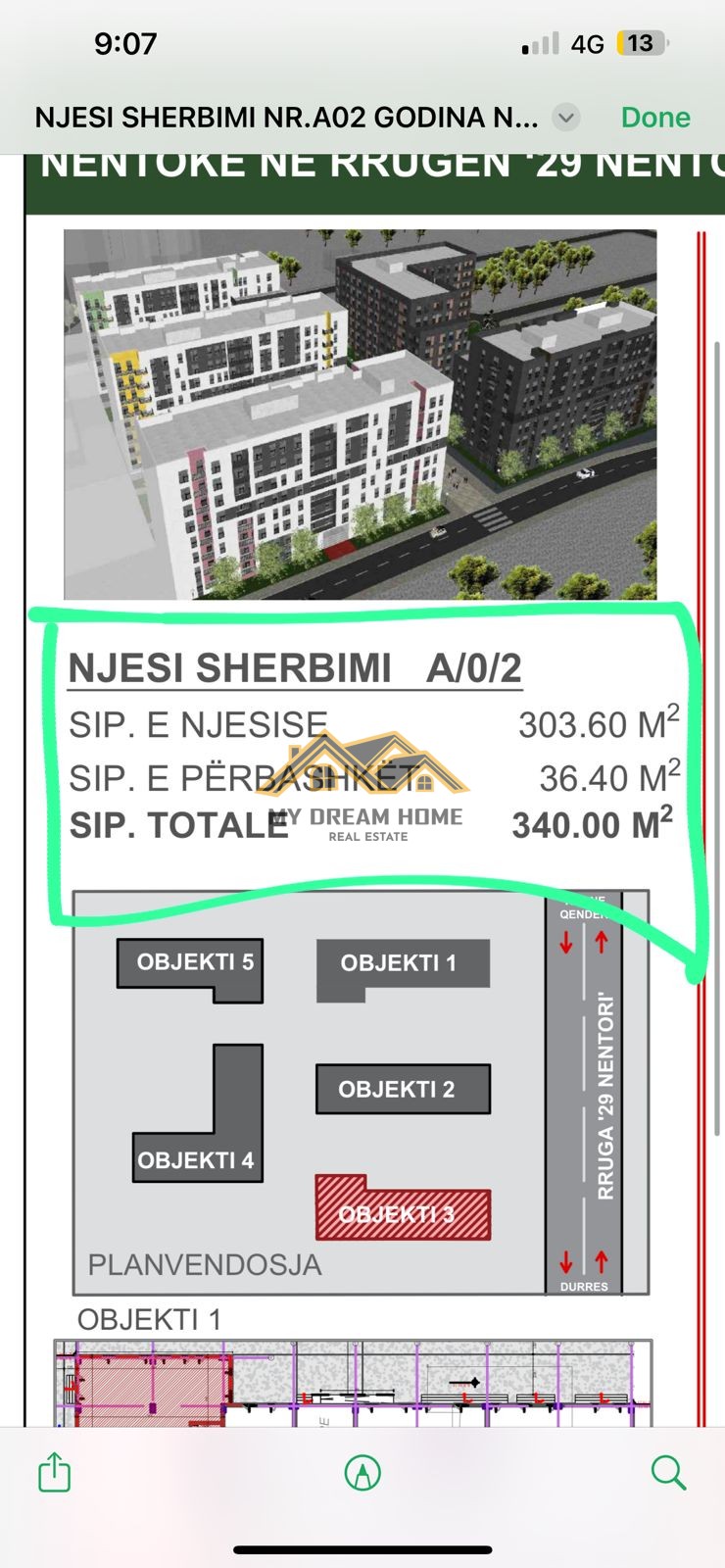This screenshot has width=725, height=1568.
Task: Search within the document
Action: click(x=669, y=1473)
